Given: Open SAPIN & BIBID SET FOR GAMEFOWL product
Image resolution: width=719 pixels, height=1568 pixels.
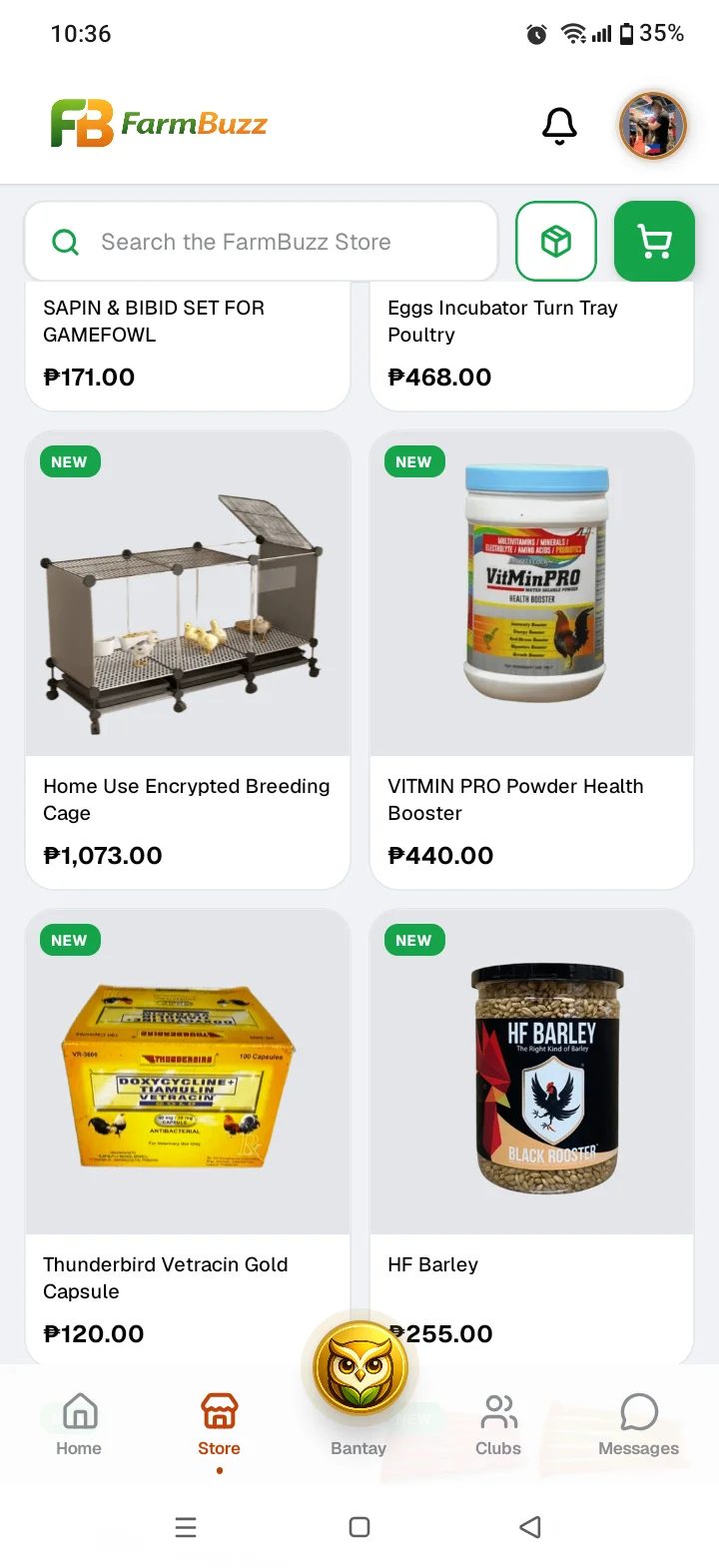Looking at the screenshot, I should (x=188, y=346).
